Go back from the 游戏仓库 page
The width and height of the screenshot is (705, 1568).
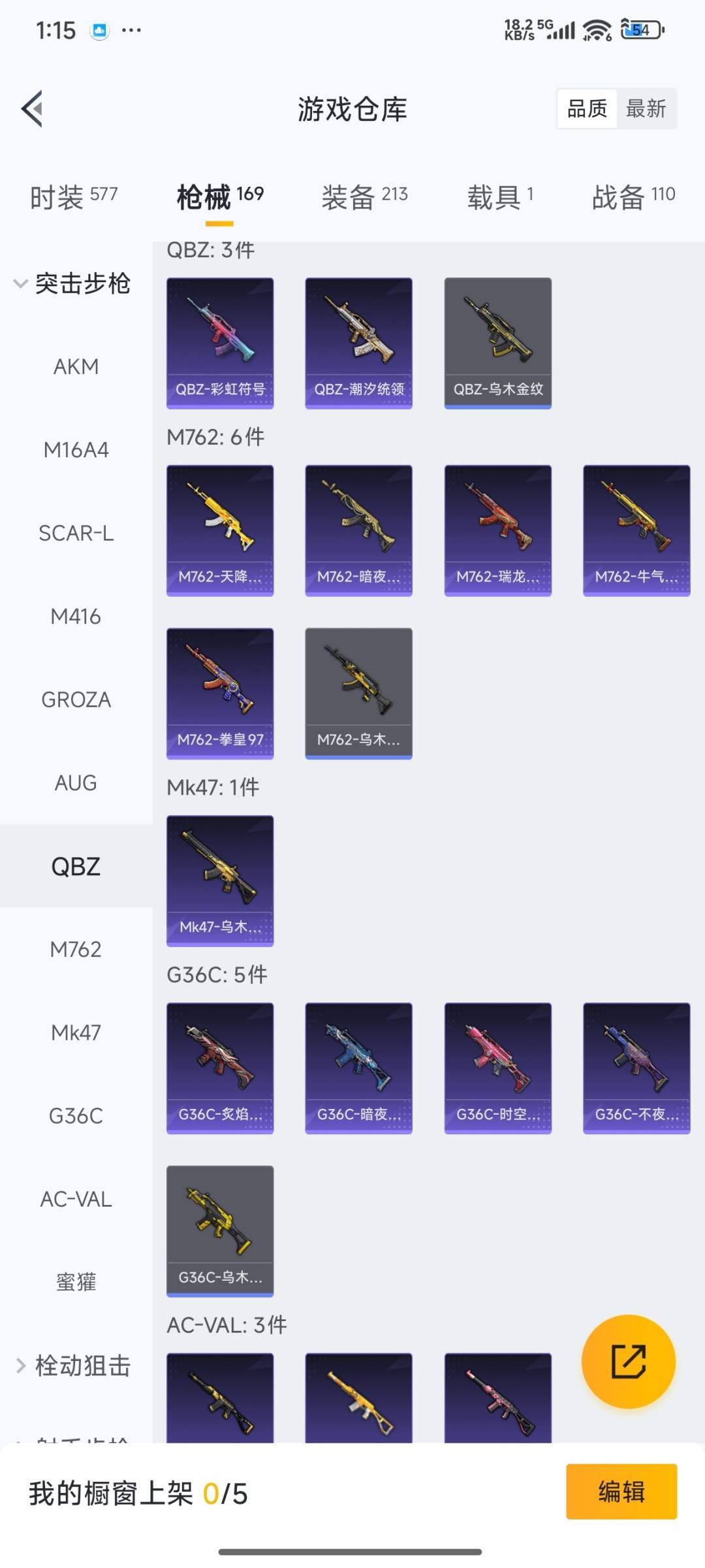click(x=33, y=108)
